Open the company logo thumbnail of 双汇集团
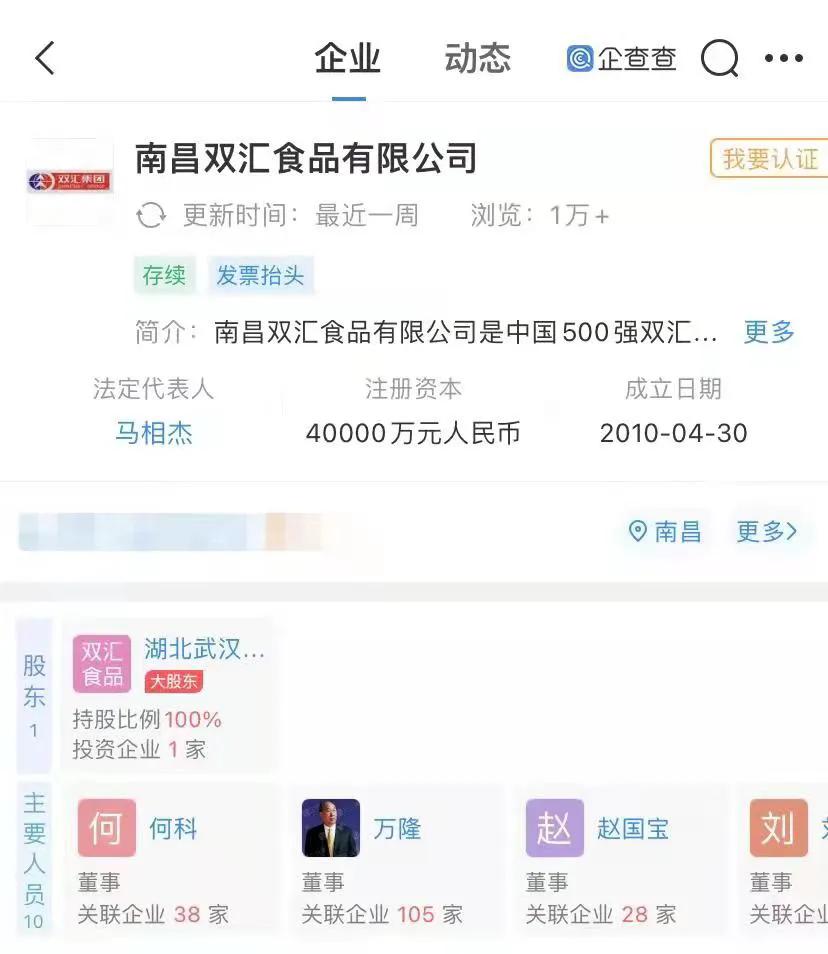Image resolution: width=828 pixels, height=954 pixels. click(x=69, y=181)
